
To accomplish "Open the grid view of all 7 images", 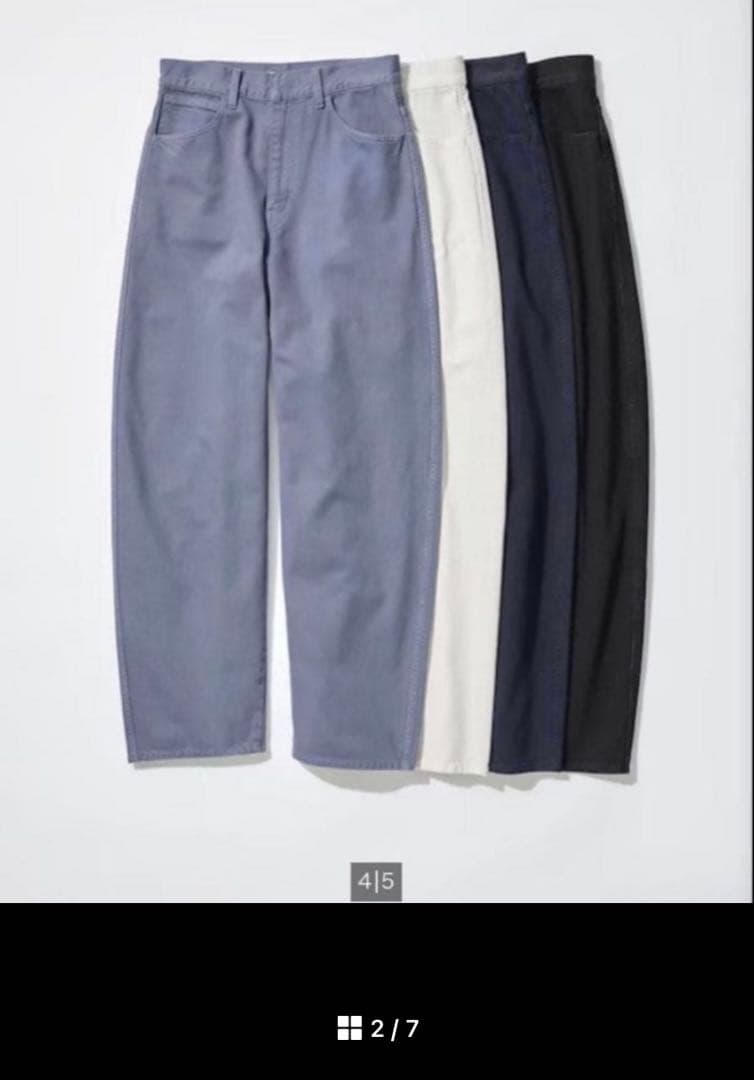I will (x=349, y=1028).
